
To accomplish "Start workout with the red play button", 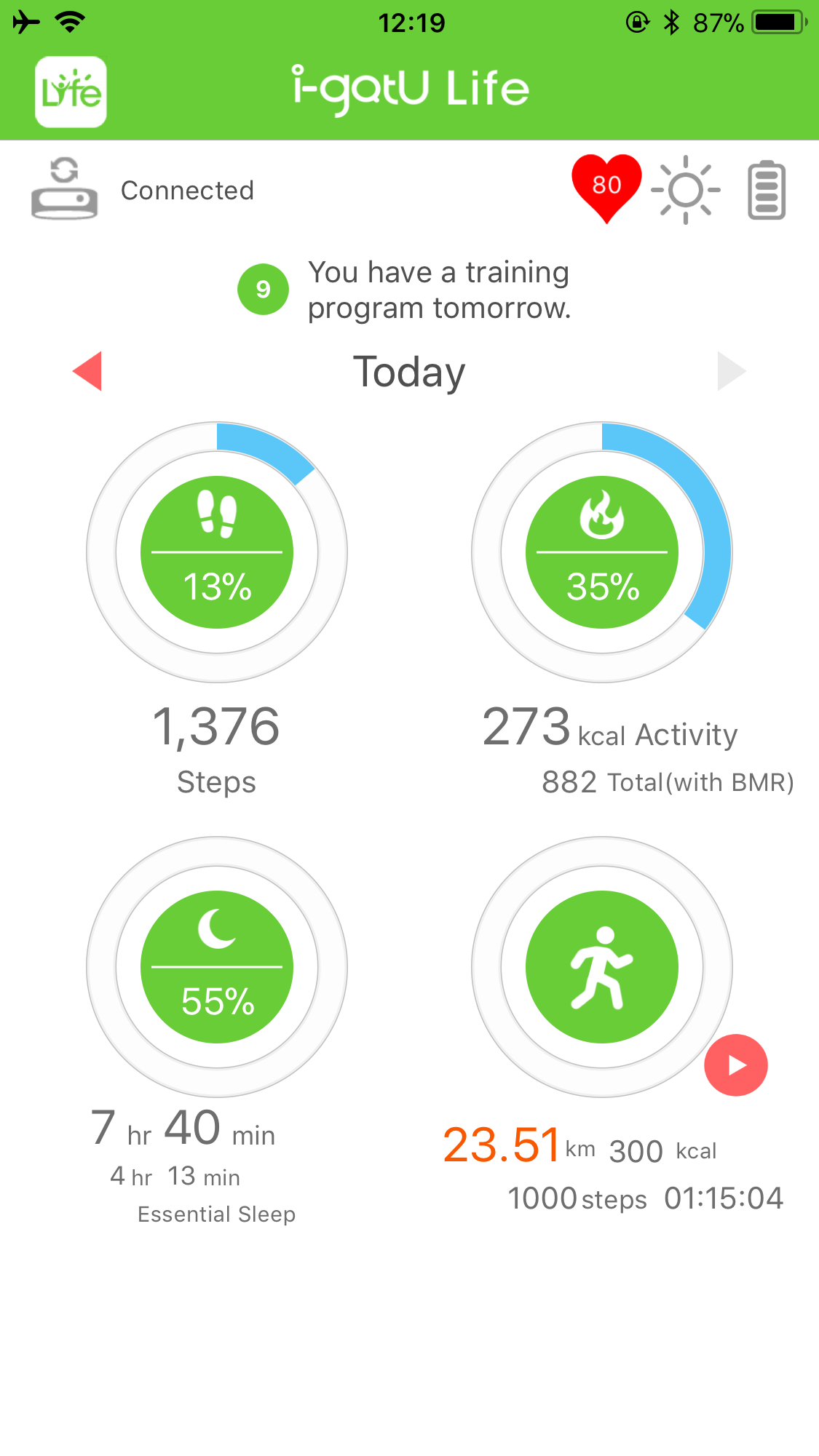I will click(736, 1065).
